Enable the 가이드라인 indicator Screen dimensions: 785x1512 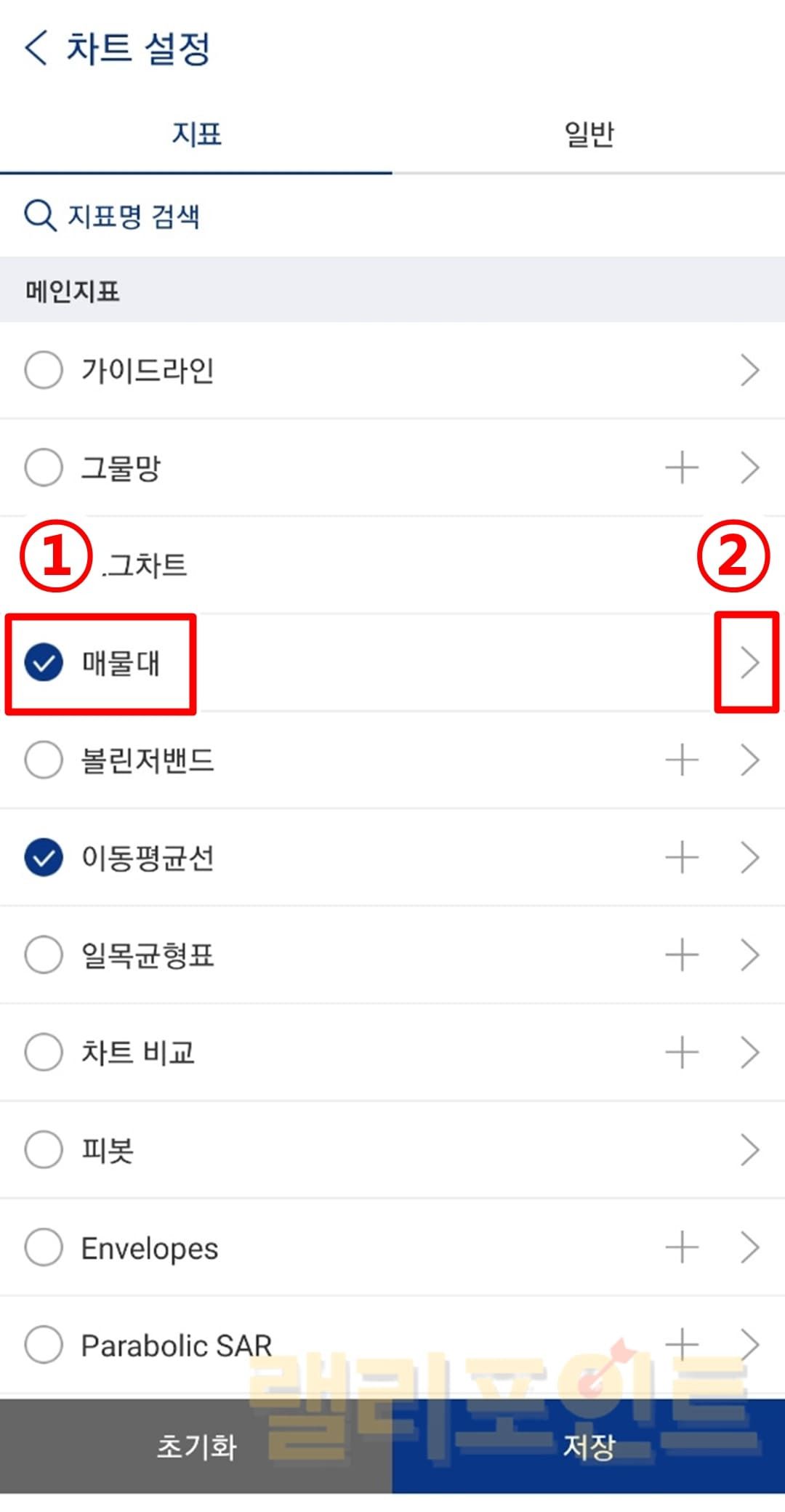(x=44, y=370)
